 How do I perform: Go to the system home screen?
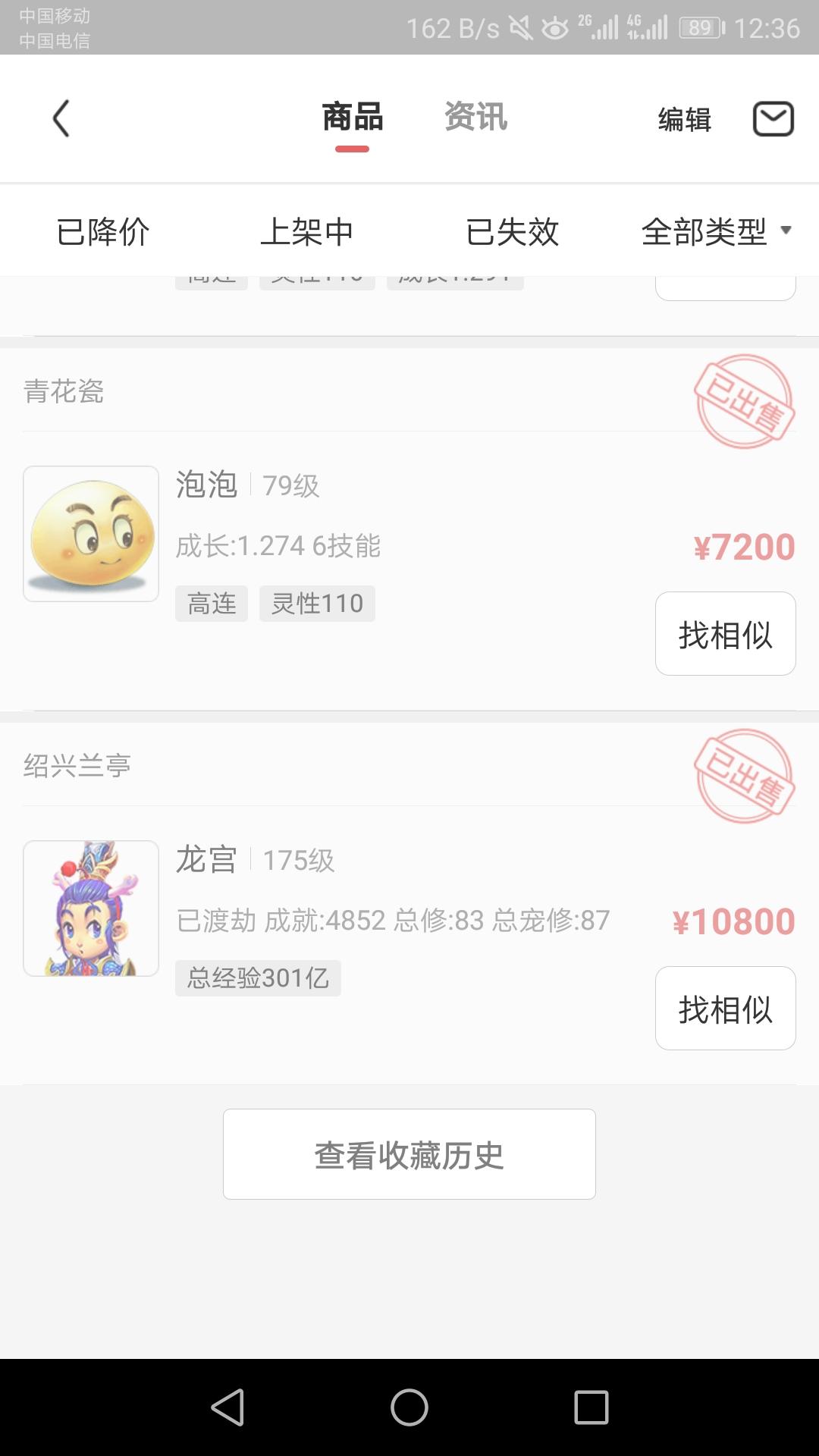(x=409, y=1407)
